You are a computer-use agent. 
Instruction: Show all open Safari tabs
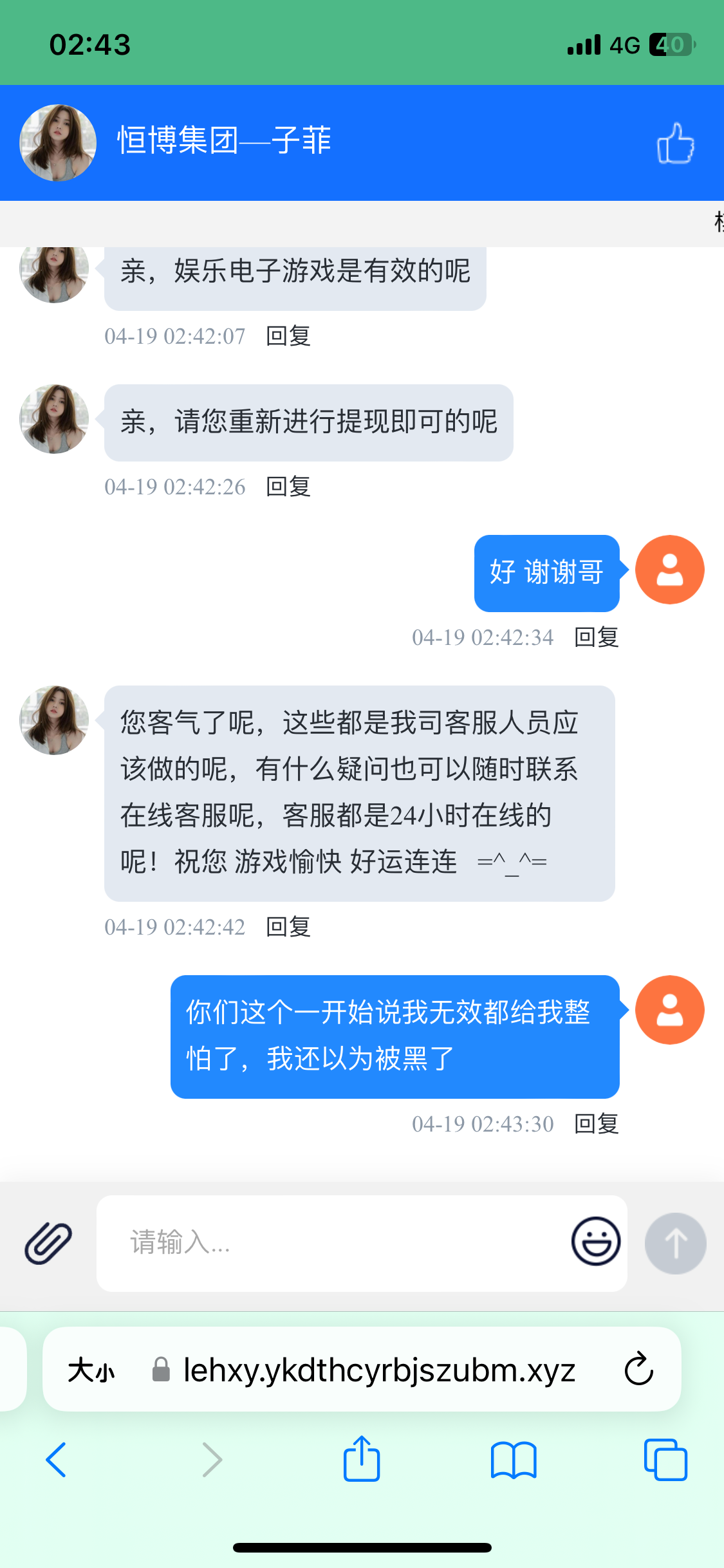point(665,1460)
